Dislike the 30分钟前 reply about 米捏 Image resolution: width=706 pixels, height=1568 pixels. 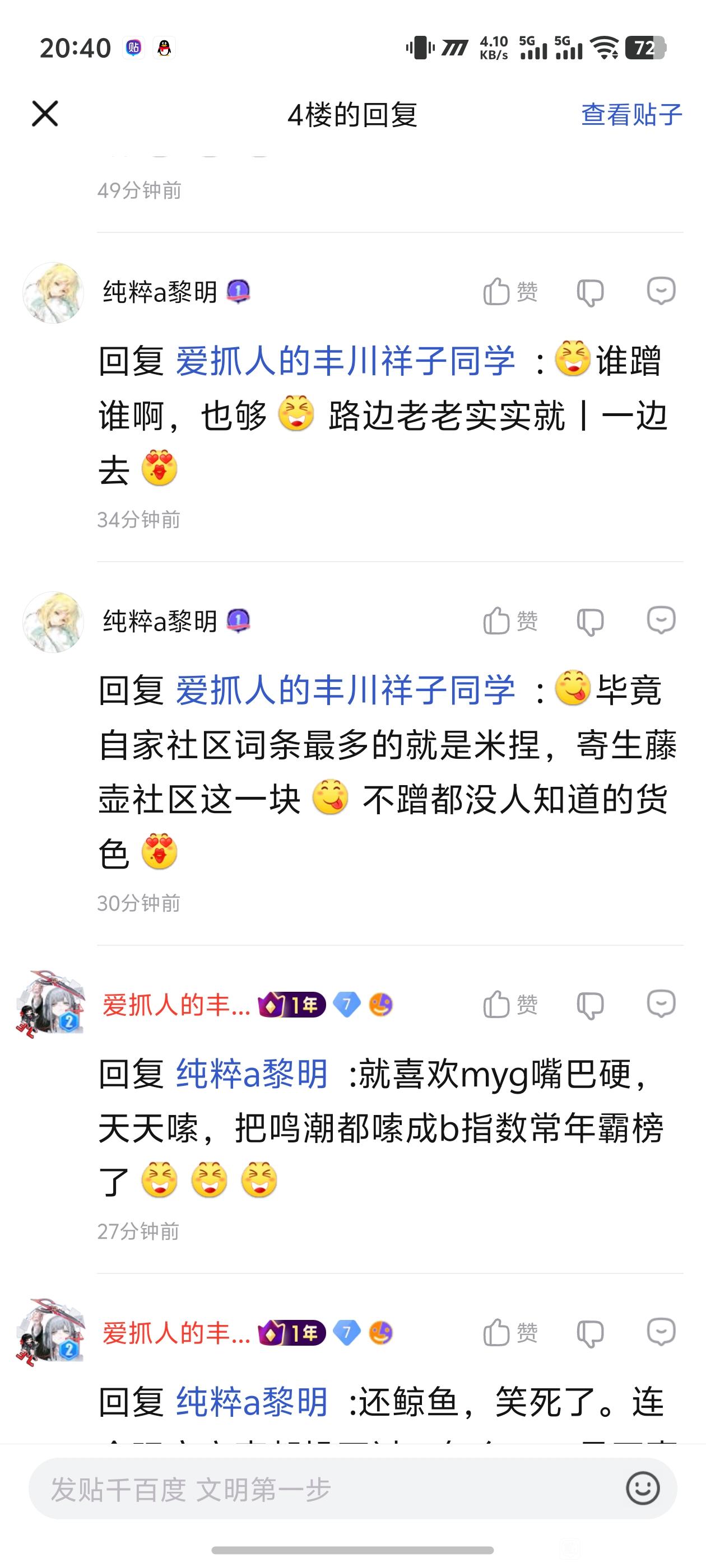coord(589,622)
